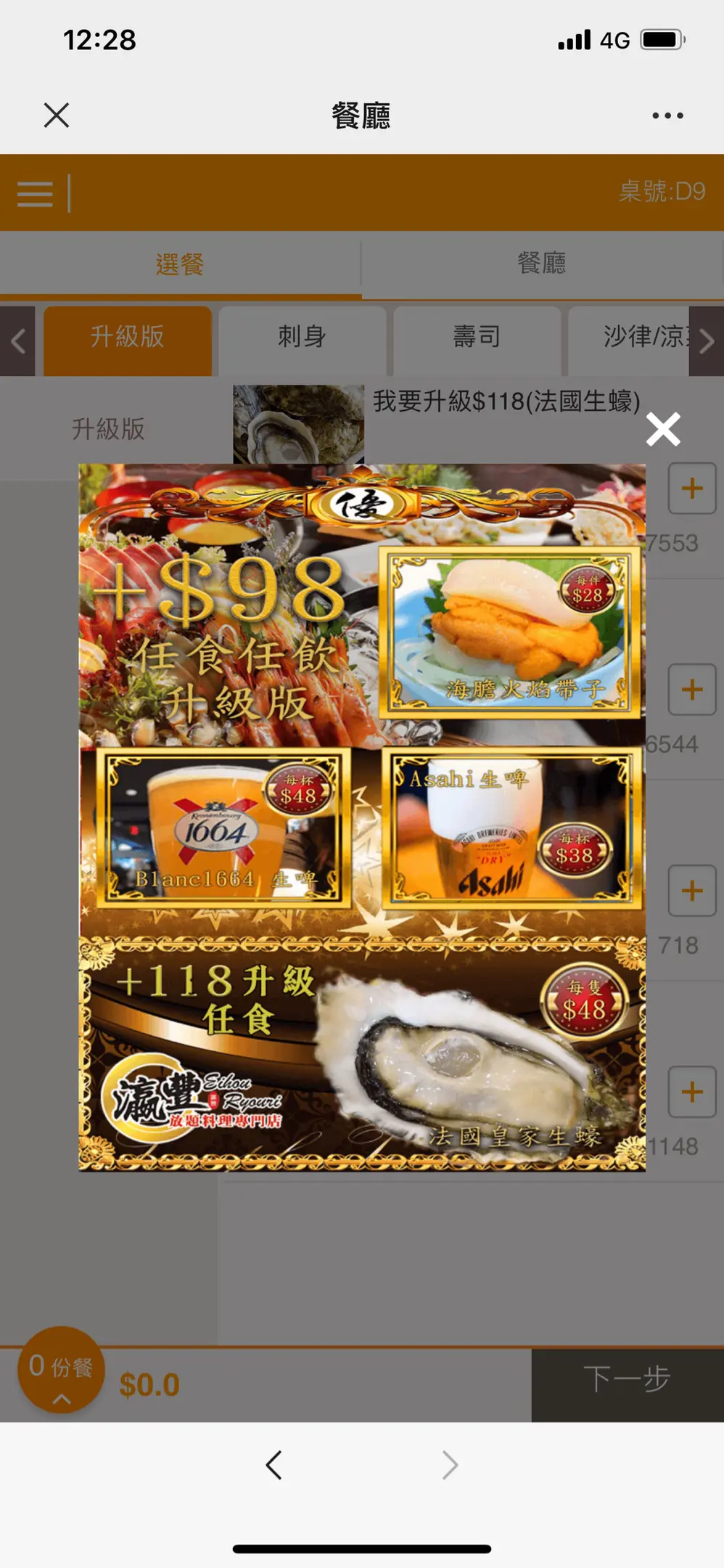
Task: Open the three-dot overflow menu
Action: [x=667, y=115]
